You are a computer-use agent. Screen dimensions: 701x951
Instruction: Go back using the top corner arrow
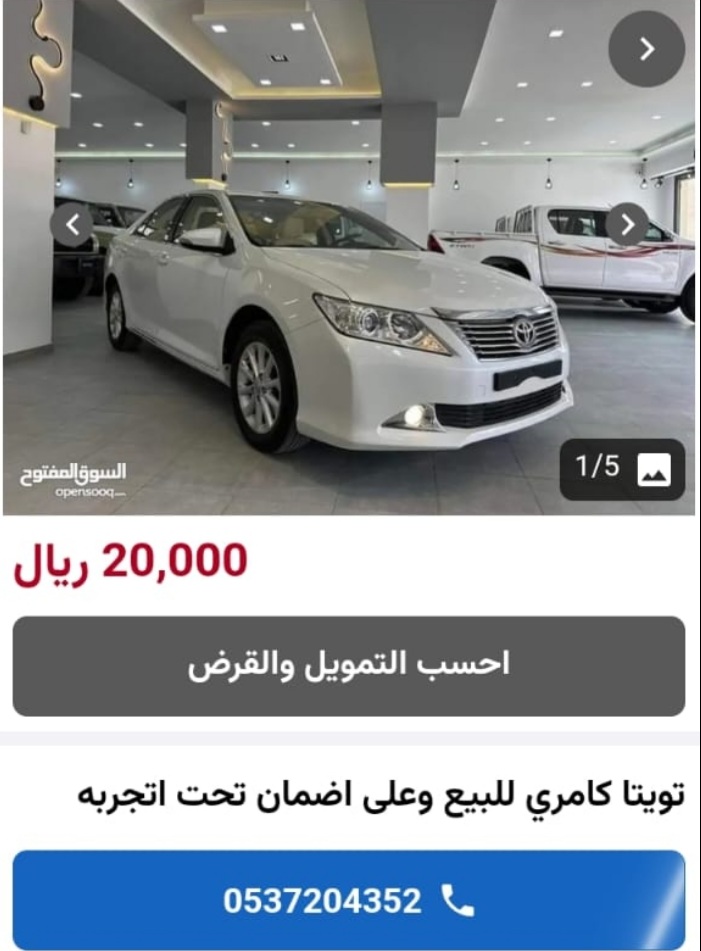[x=646, y=49]
